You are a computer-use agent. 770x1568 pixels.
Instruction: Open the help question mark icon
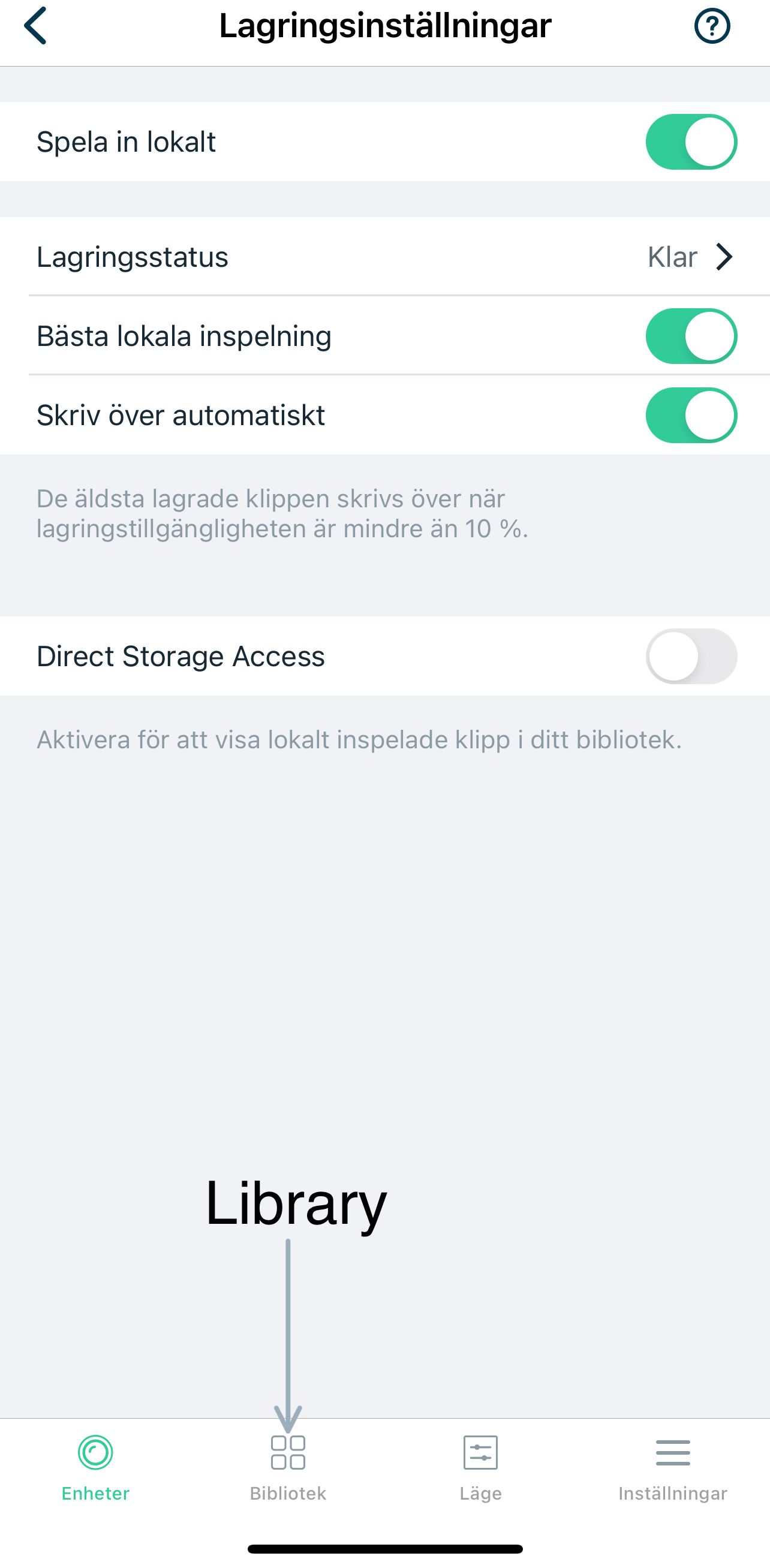coord(712,26)
